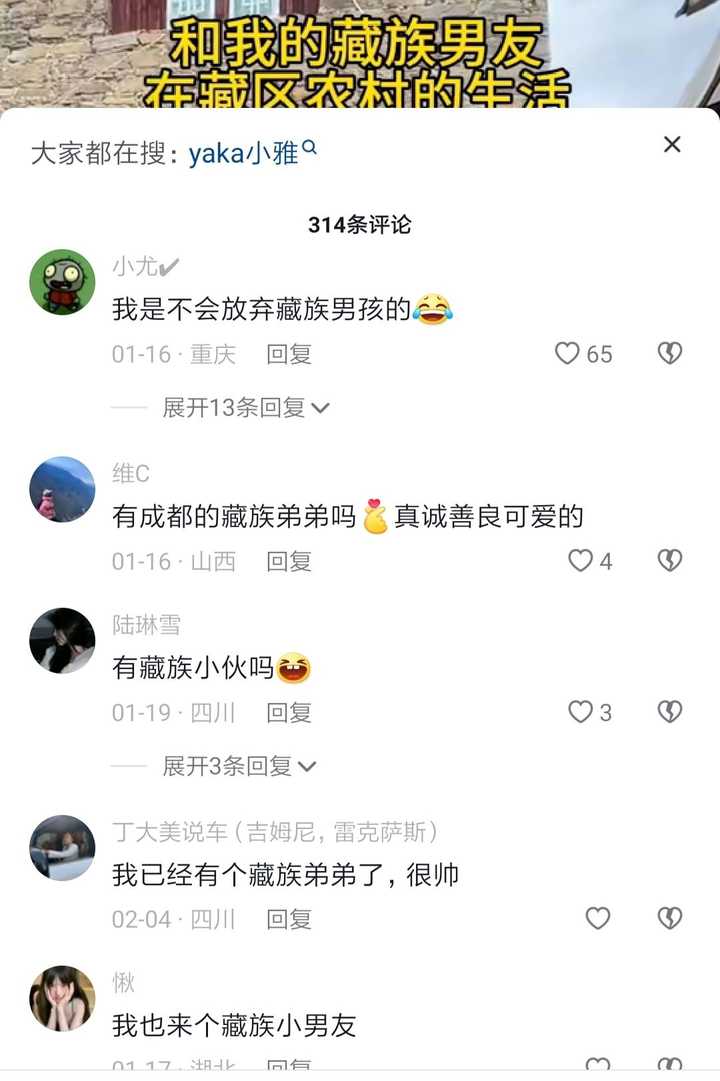This screenshot has width=720, height=1081.
Task: Reply to 小尤's comment
Action: click(289, 354)
